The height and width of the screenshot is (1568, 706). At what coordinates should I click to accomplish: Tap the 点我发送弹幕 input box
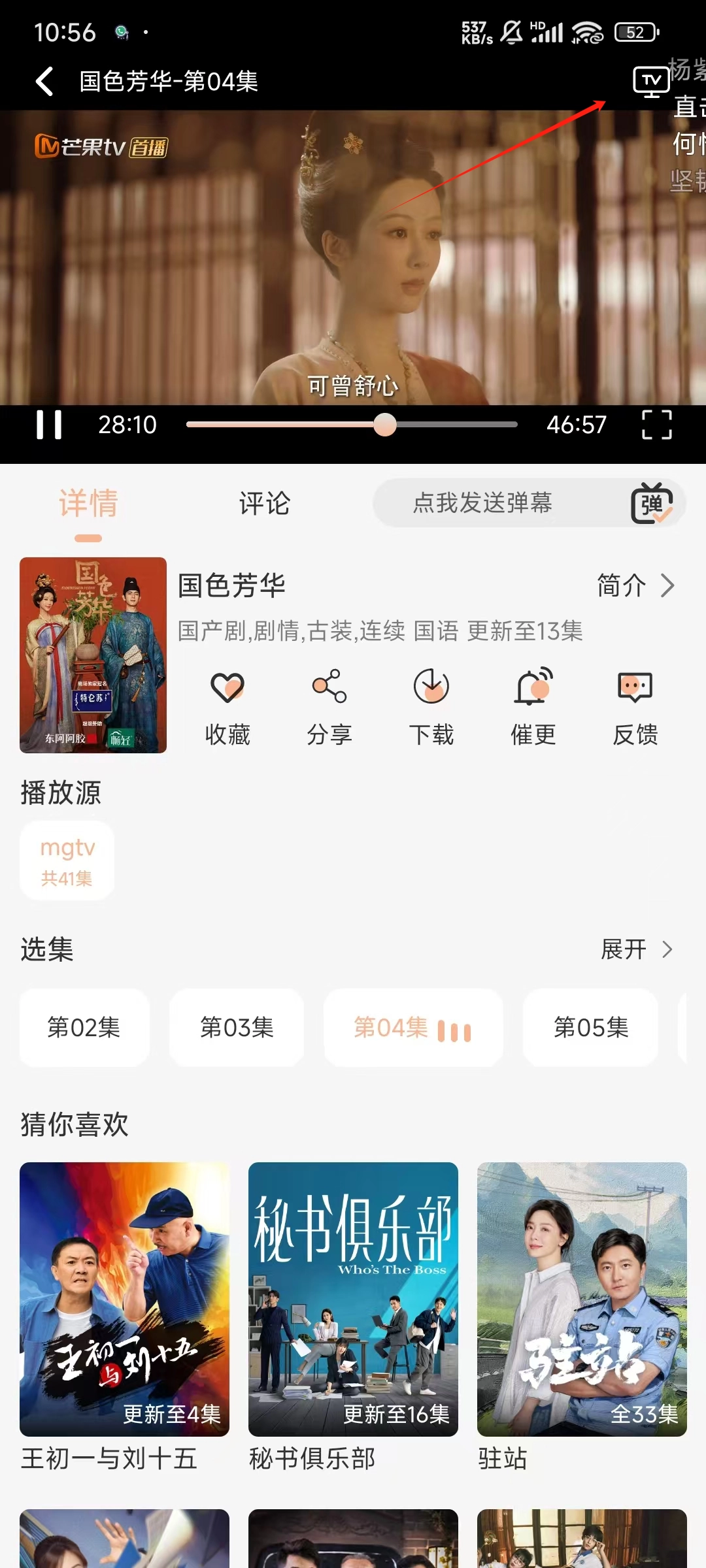(484, 503)
